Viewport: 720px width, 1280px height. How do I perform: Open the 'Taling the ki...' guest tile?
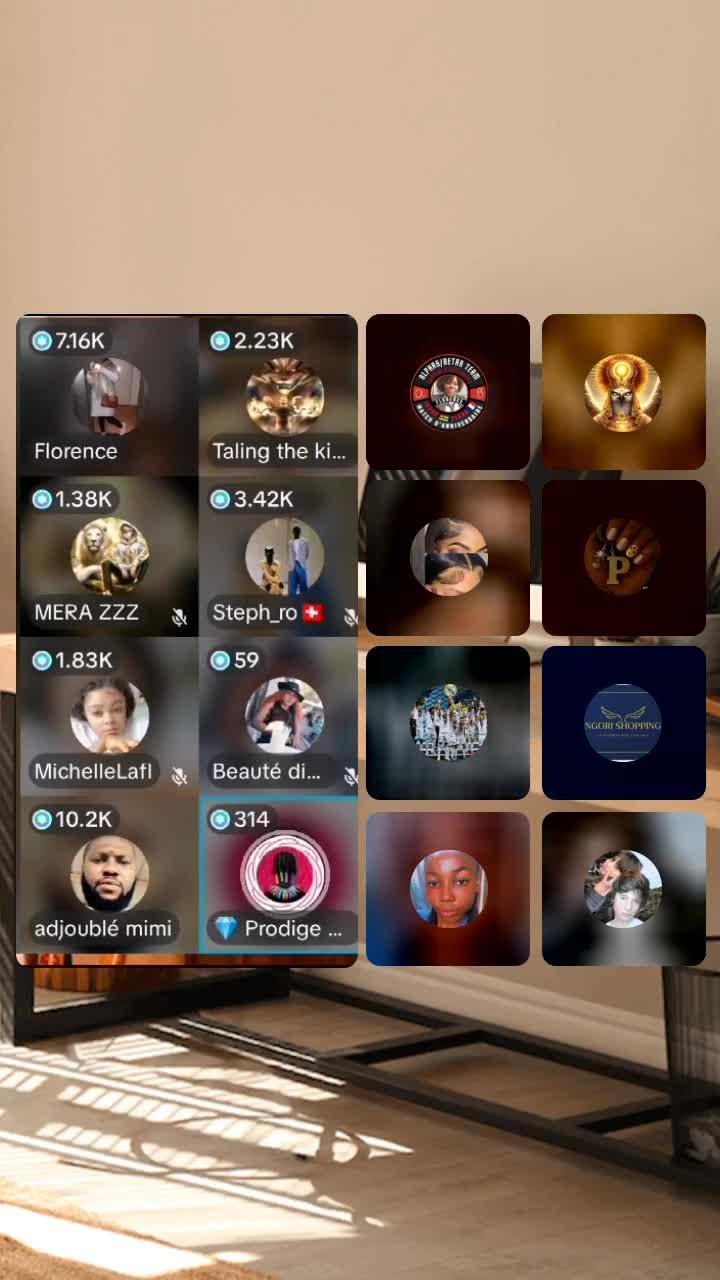[x=279, y=396]
